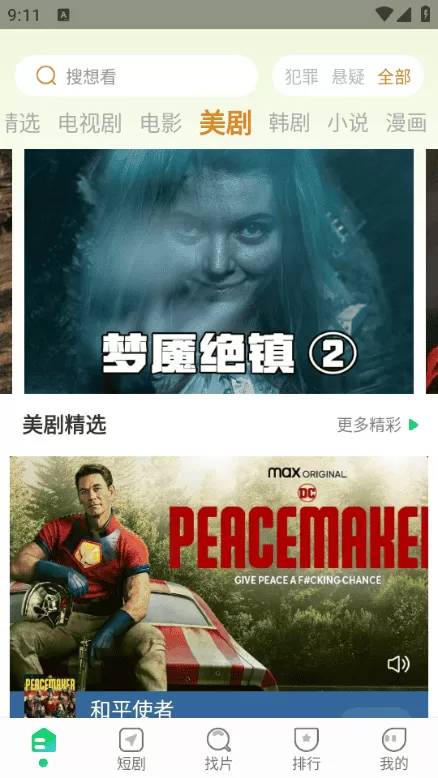Go to 我的 profile tab
The width and height of the screenshot is (438, 778).
pyautogui.click(x=394, y=749)
